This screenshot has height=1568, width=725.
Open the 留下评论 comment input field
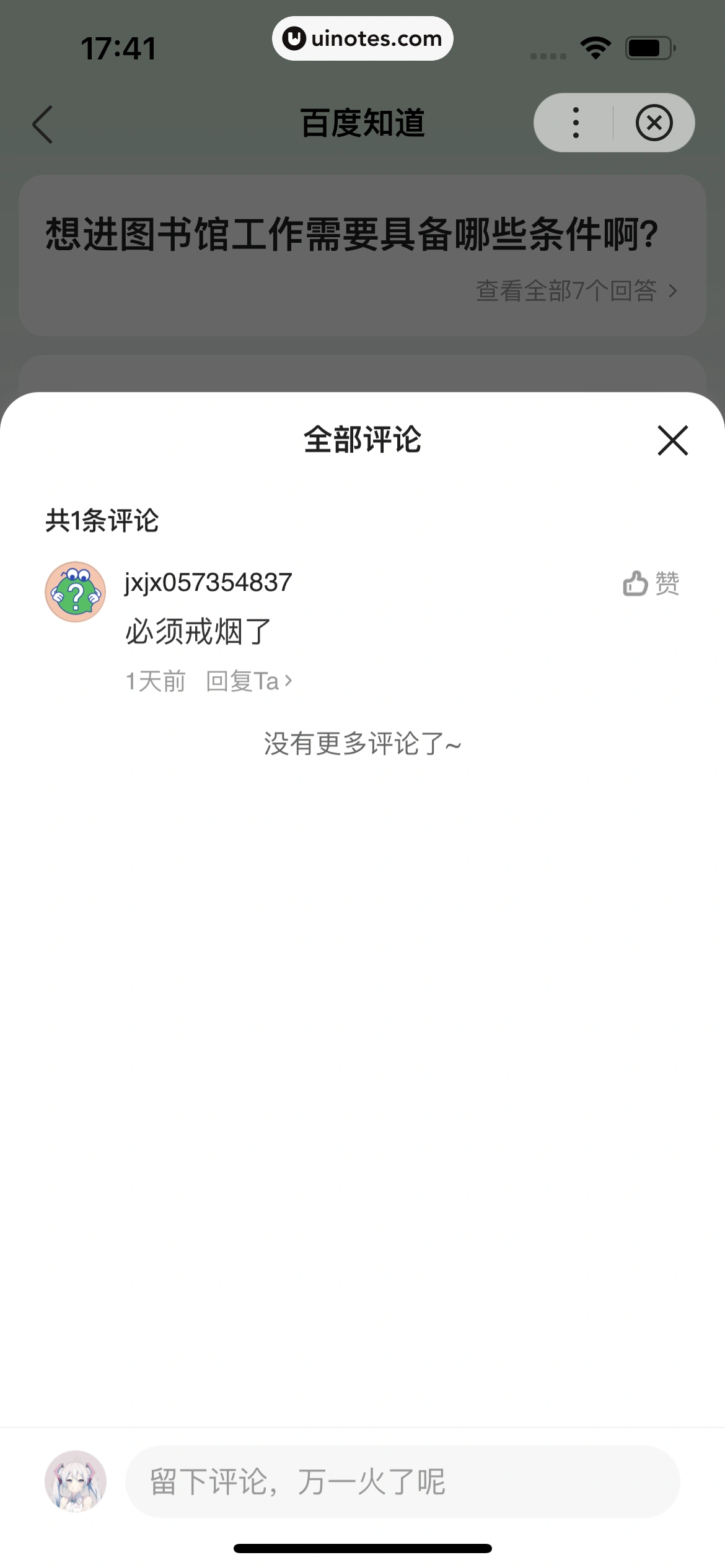(x=403, y=1481)
